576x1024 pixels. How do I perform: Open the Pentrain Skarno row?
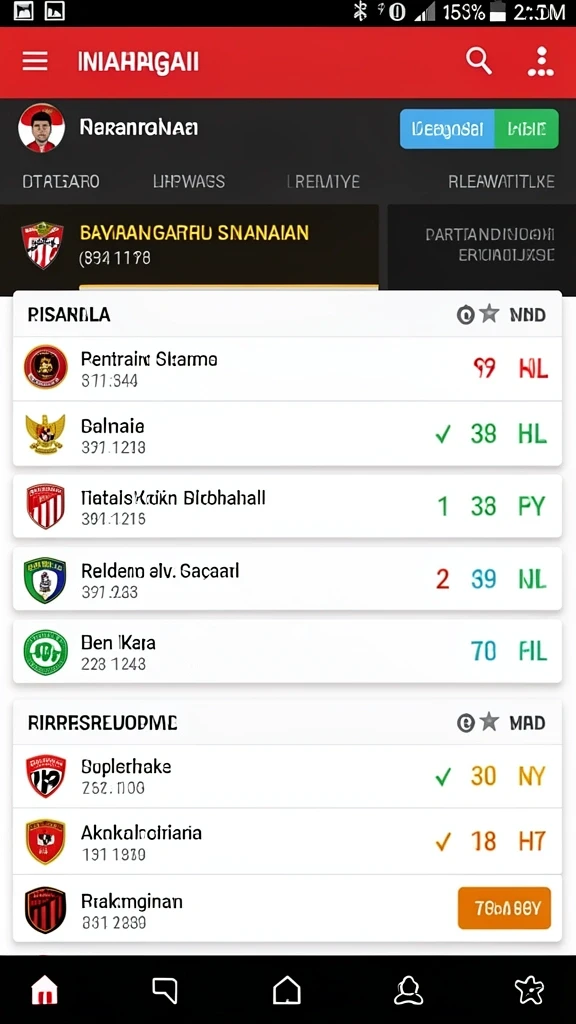tap(287, 368)
